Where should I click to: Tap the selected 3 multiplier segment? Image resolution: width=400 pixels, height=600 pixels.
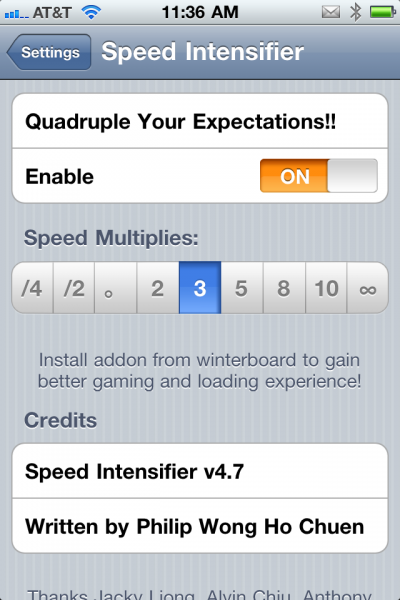pyautogui.click(x=200, y=288)
